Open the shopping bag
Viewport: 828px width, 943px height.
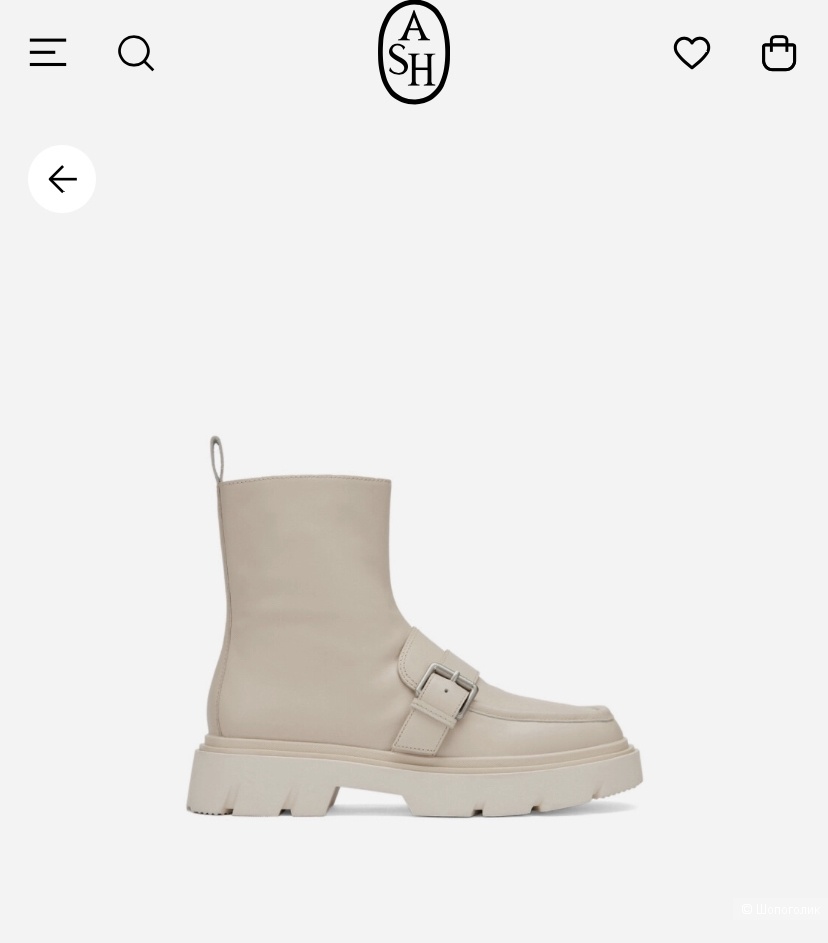point(778,53)
